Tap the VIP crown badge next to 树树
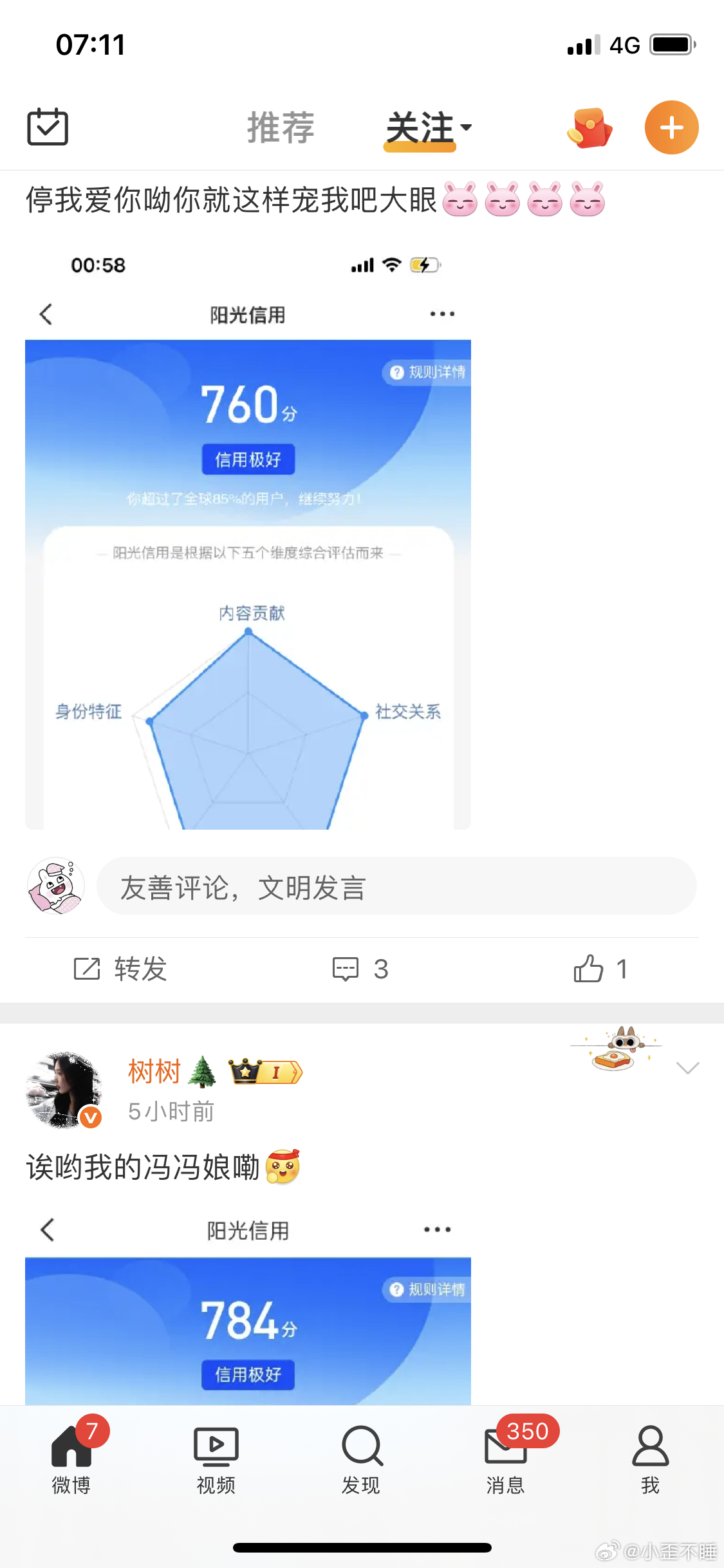The width and height of the screenshot is (724, 1568). (265, 1070)
